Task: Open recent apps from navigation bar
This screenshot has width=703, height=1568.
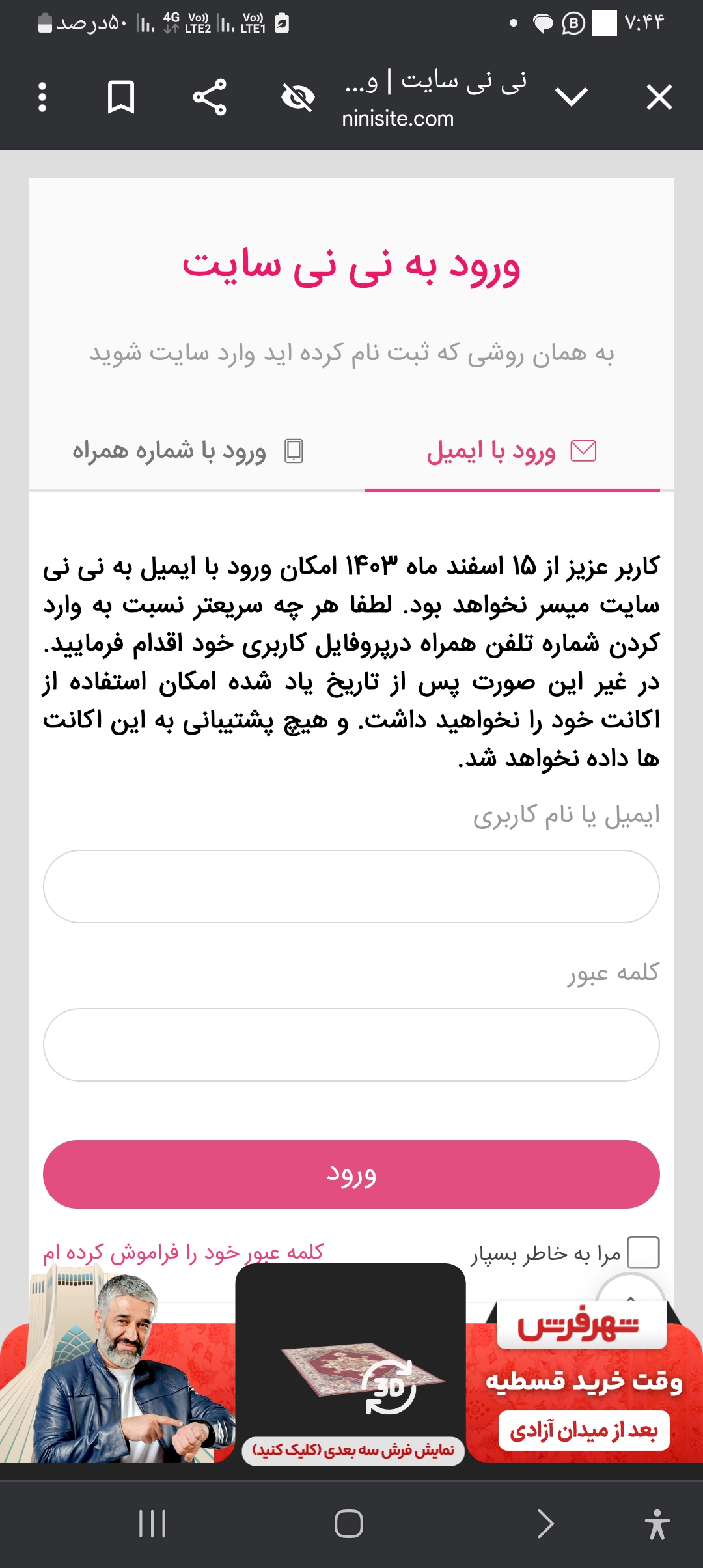Action: point(153,1524)
